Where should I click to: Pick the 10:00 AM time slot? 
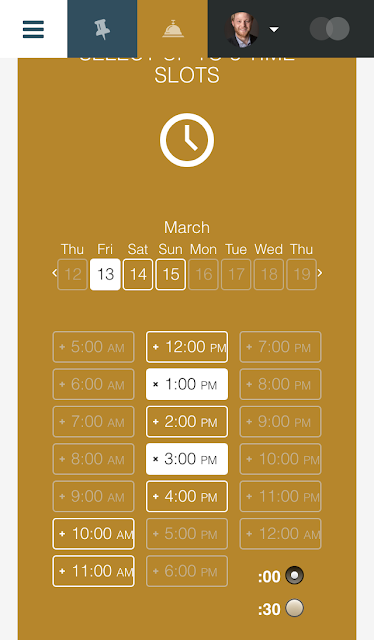pyautogui.click(x=94, y=534)
